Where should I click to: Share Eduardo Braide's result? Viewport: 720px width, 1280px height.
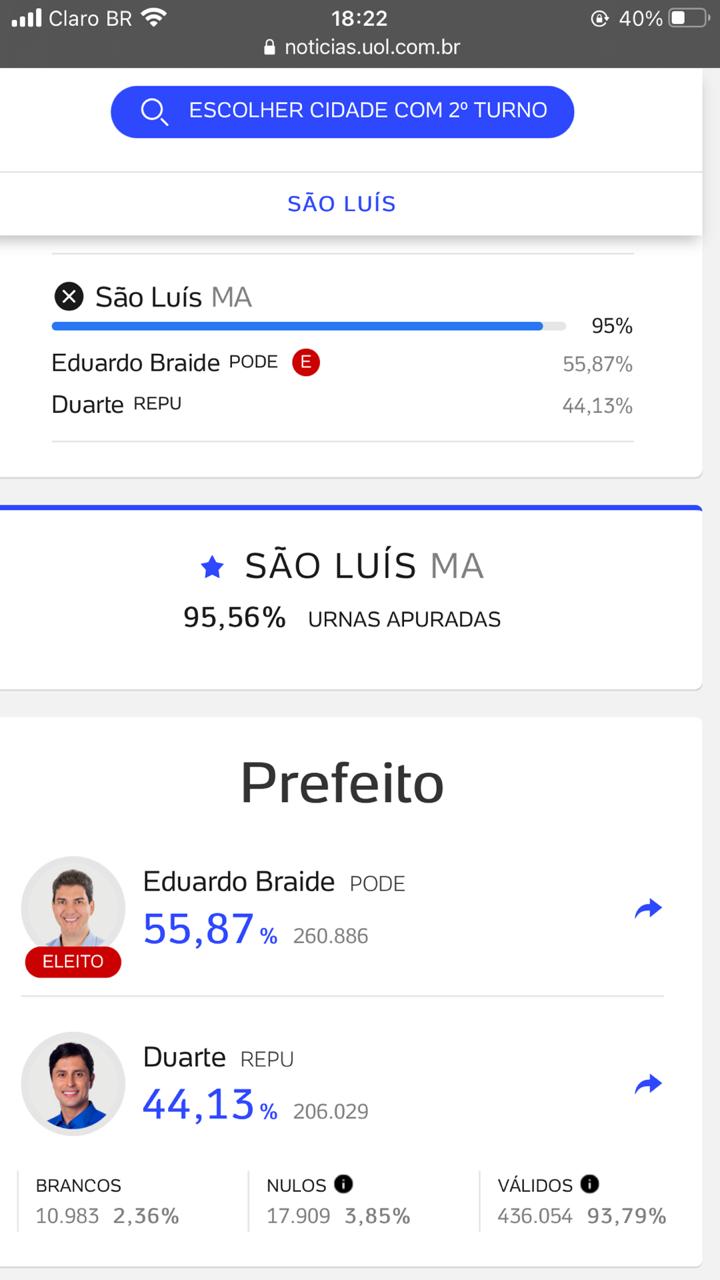point(648,909)
